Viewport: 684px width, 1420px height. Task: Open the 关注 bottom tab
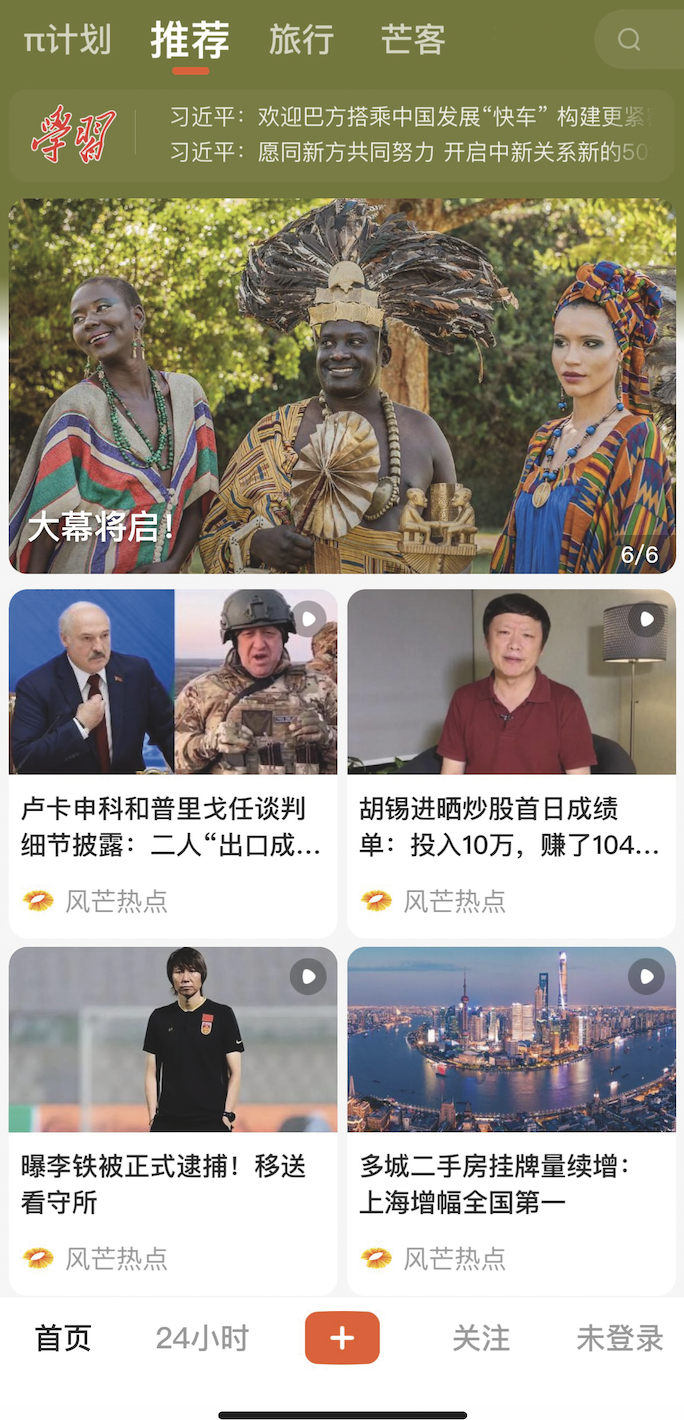(481, 1338)
